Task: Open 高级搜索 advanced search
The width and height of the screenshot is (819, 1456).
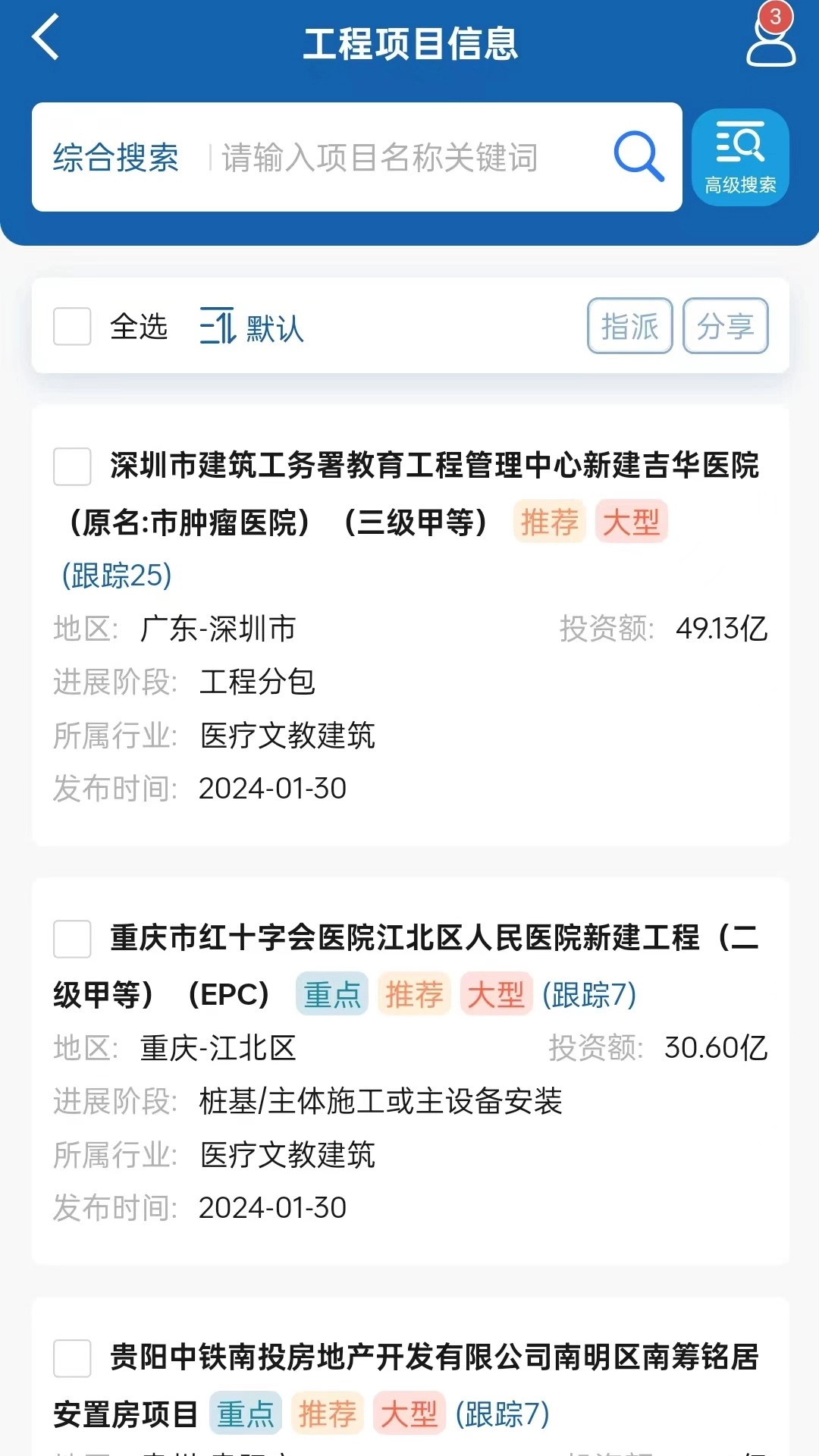Action: 740,158
